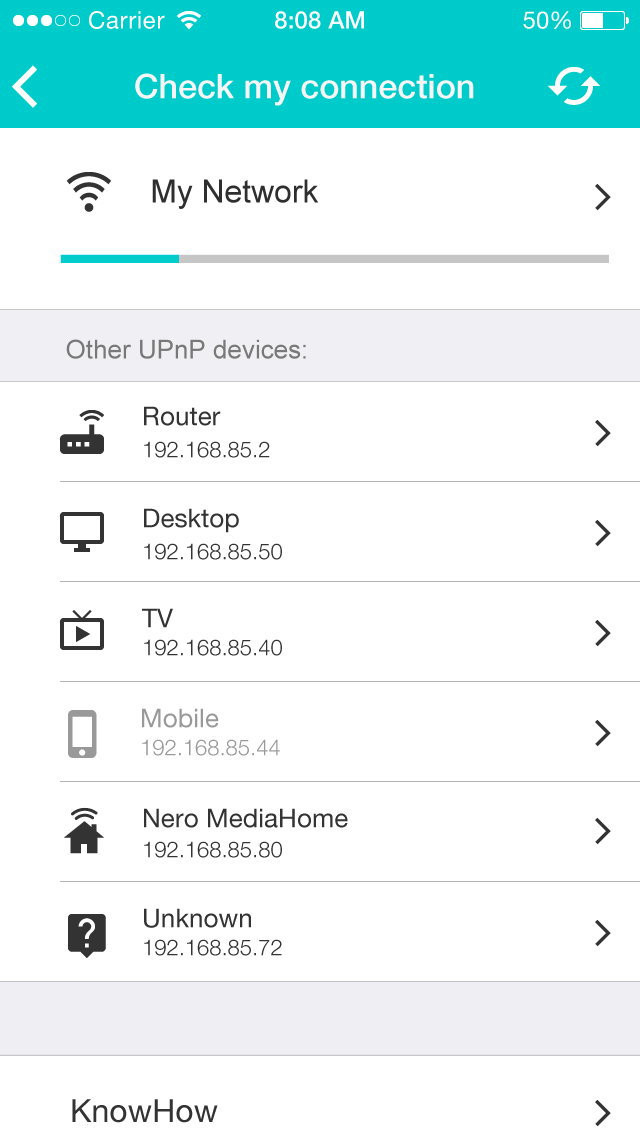Select the Desktop device row
The image size is (640, 1136).
pos(320,532)
